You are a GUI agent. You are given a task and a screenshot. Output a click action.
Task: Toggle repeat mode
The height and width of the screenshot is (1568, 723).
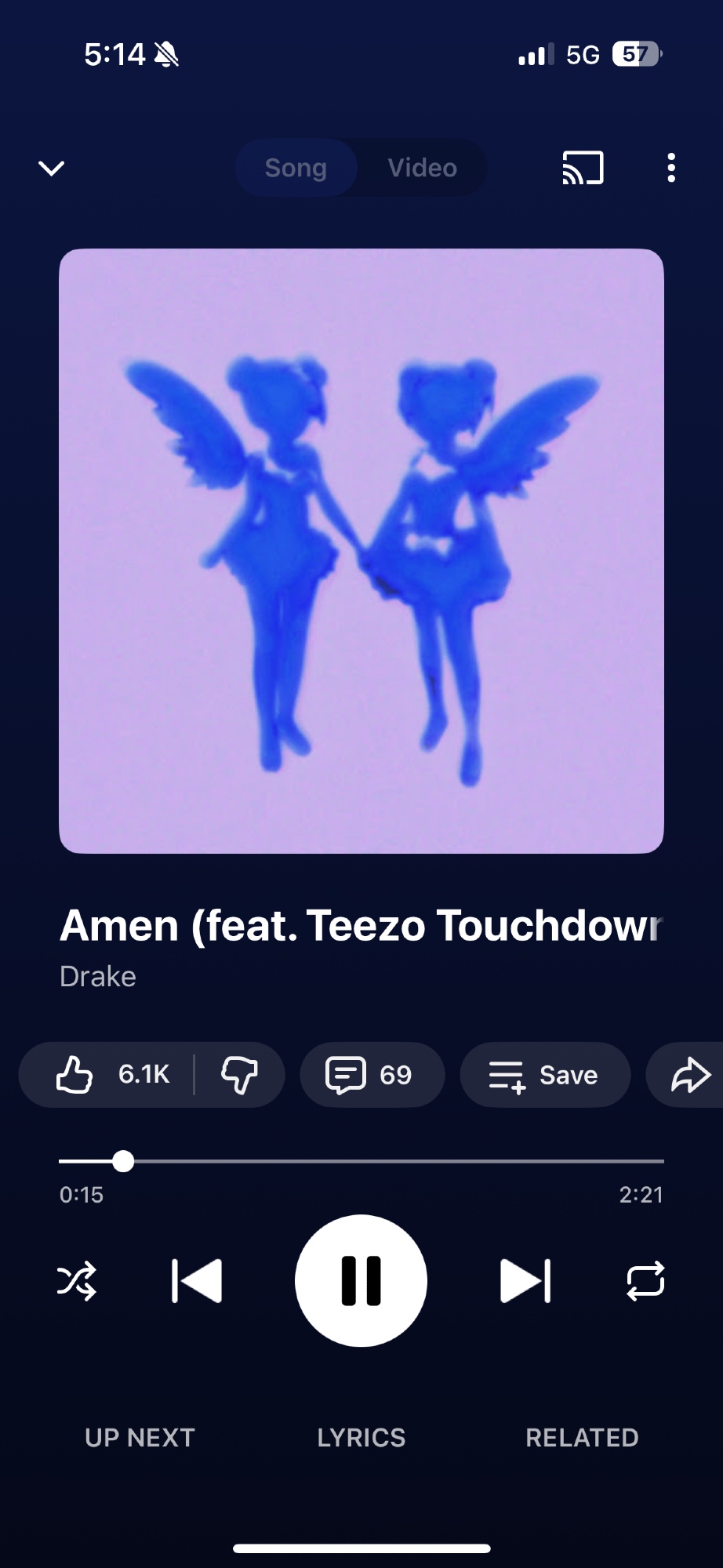[645, 1281]
